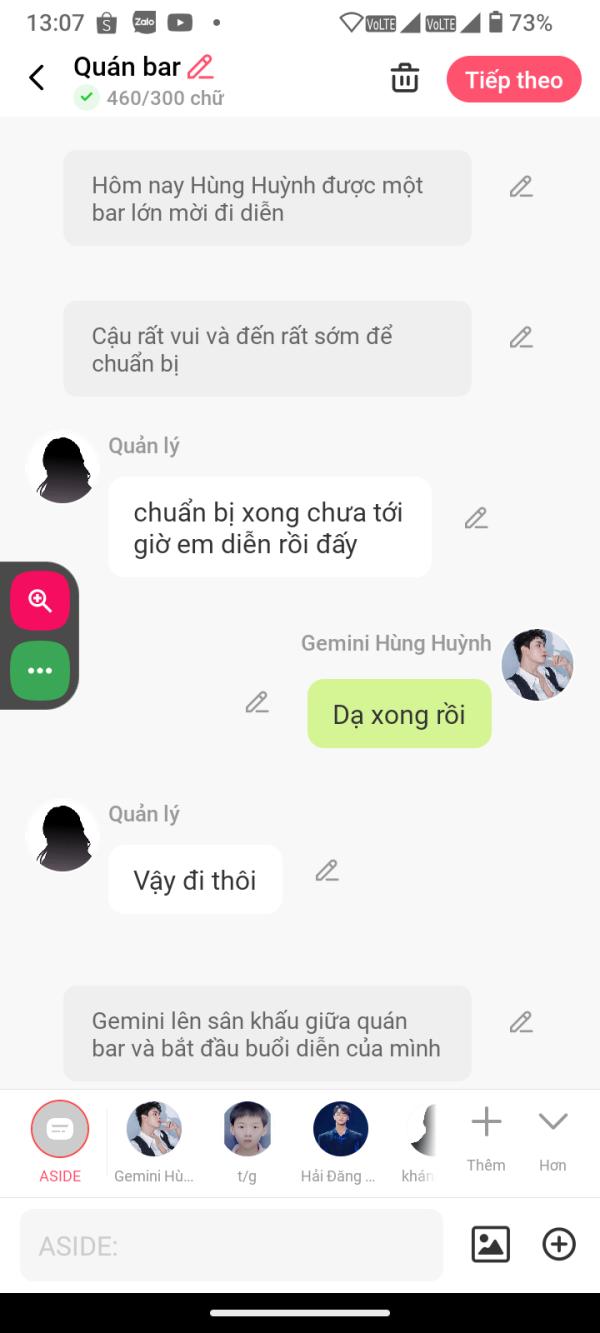Viewport: 600px width, 1333px height.
Task: Edit the story title Quán bar
Action: [200, 67]
